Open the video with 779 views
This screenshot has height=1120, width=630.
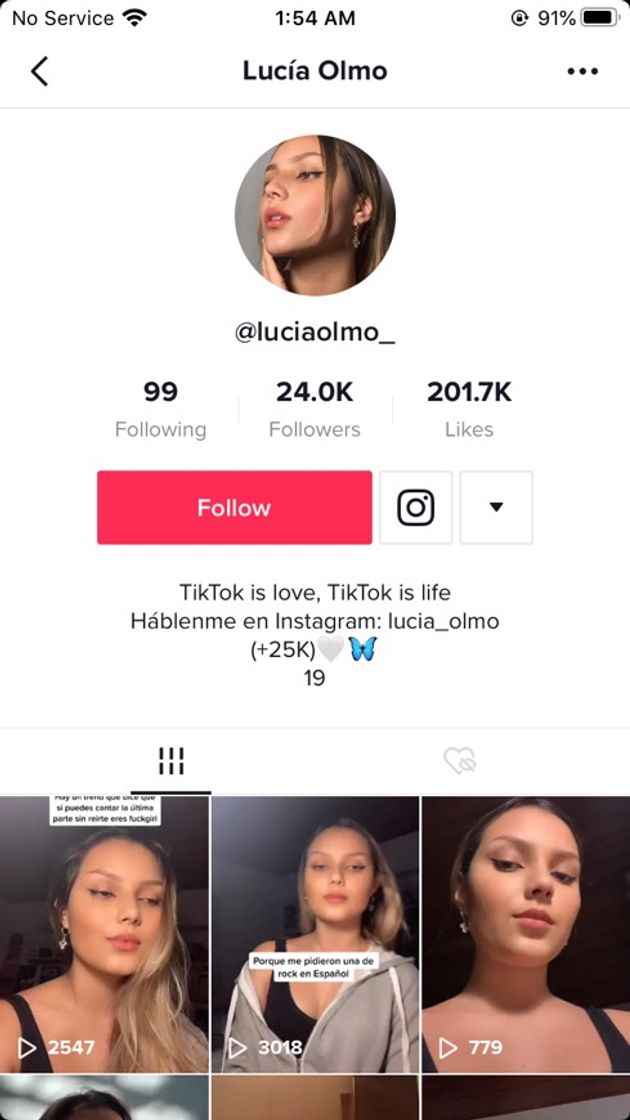(x=526, y=935)
